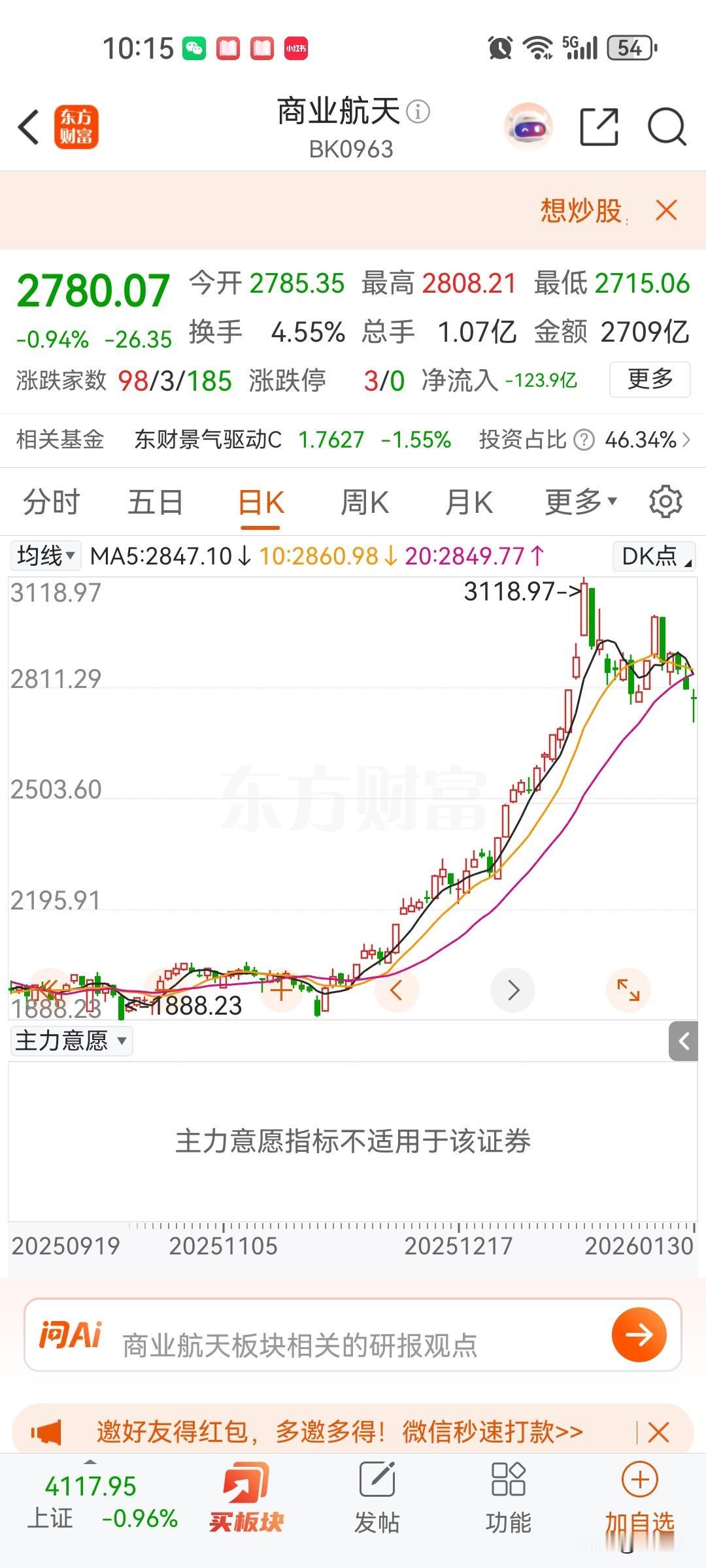
Task: Switch to the 分时 tab
Action: (x=51, y=502)
